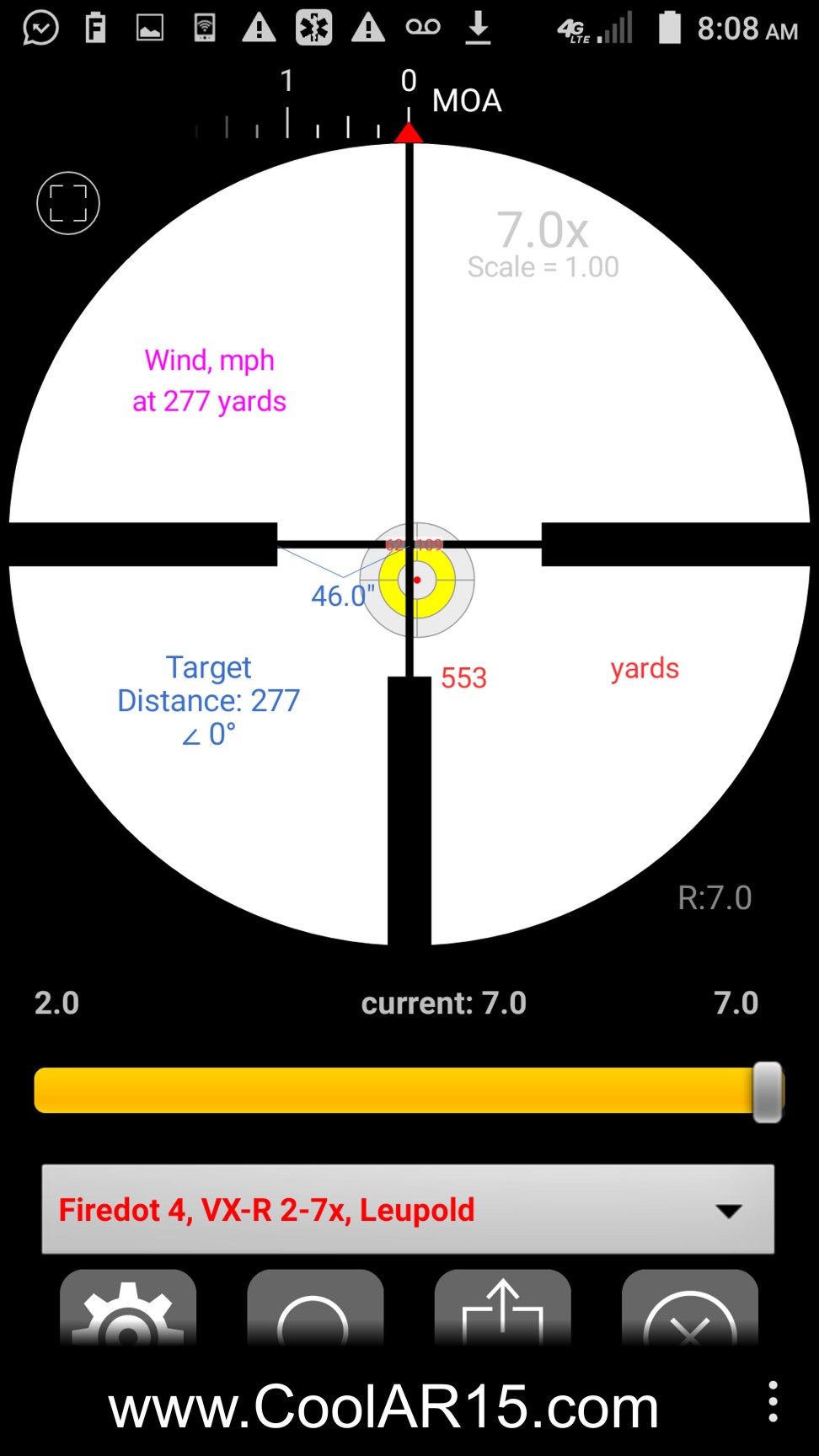
Task: Tap the circle button in bottom toolbar
Action: coord(315,1309)
